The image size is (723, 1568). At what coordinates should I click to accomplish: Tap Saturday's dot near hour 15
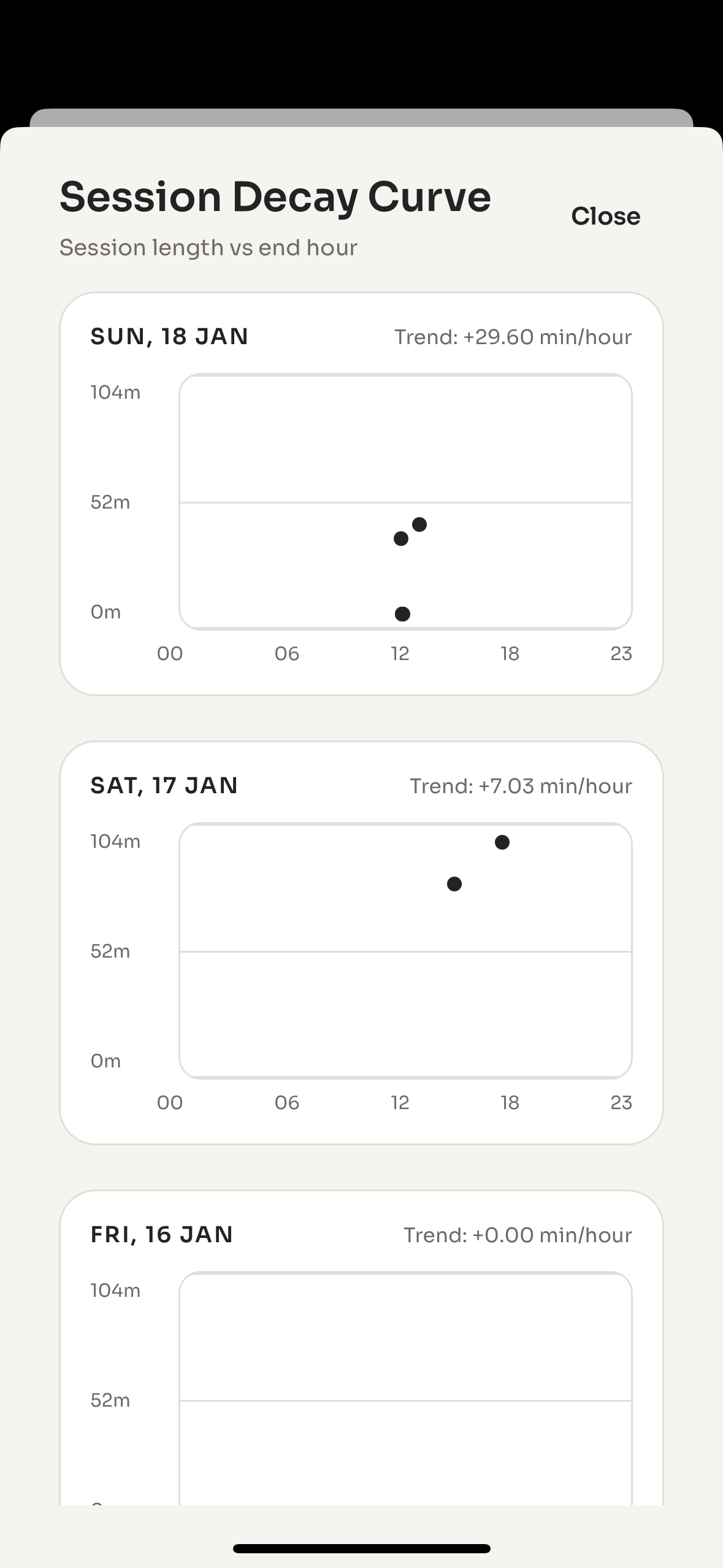(x=454, y=883)
